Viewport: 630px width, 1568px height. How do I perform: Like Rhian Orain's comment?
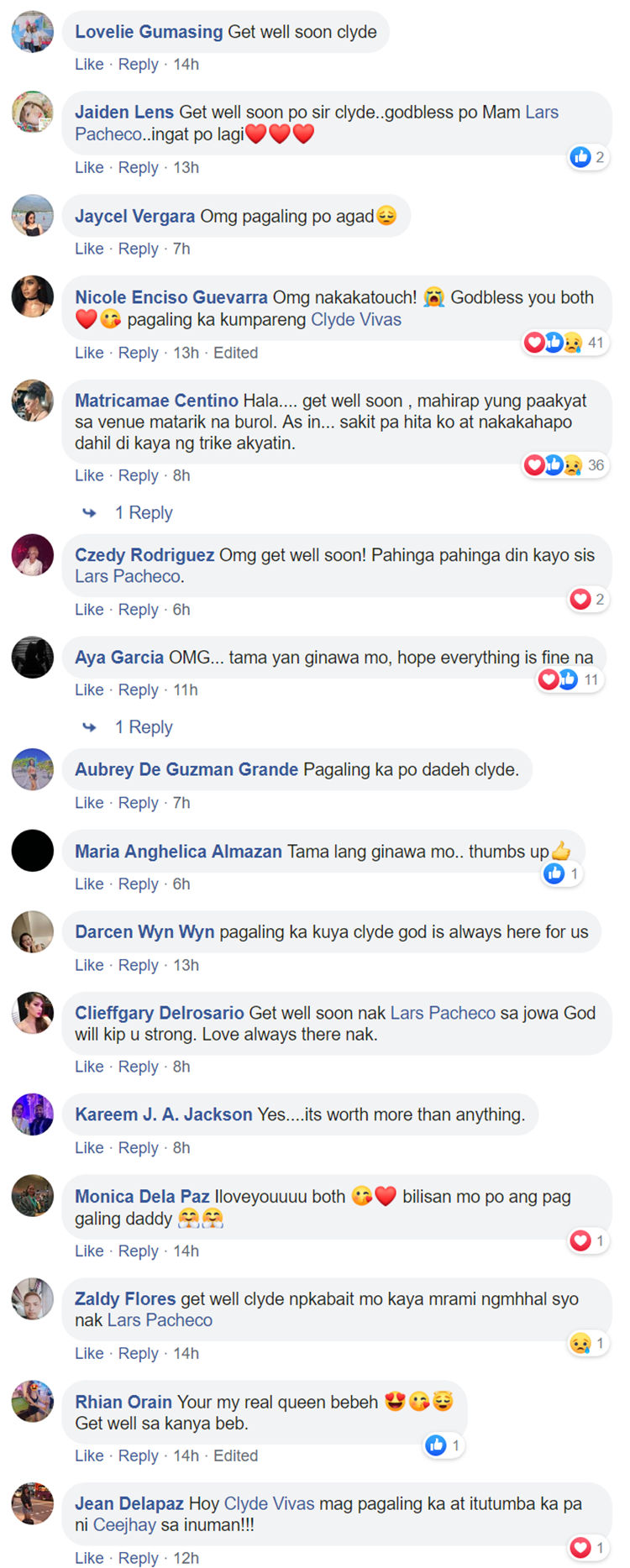pyautogui.click(x=89, y=1456)
